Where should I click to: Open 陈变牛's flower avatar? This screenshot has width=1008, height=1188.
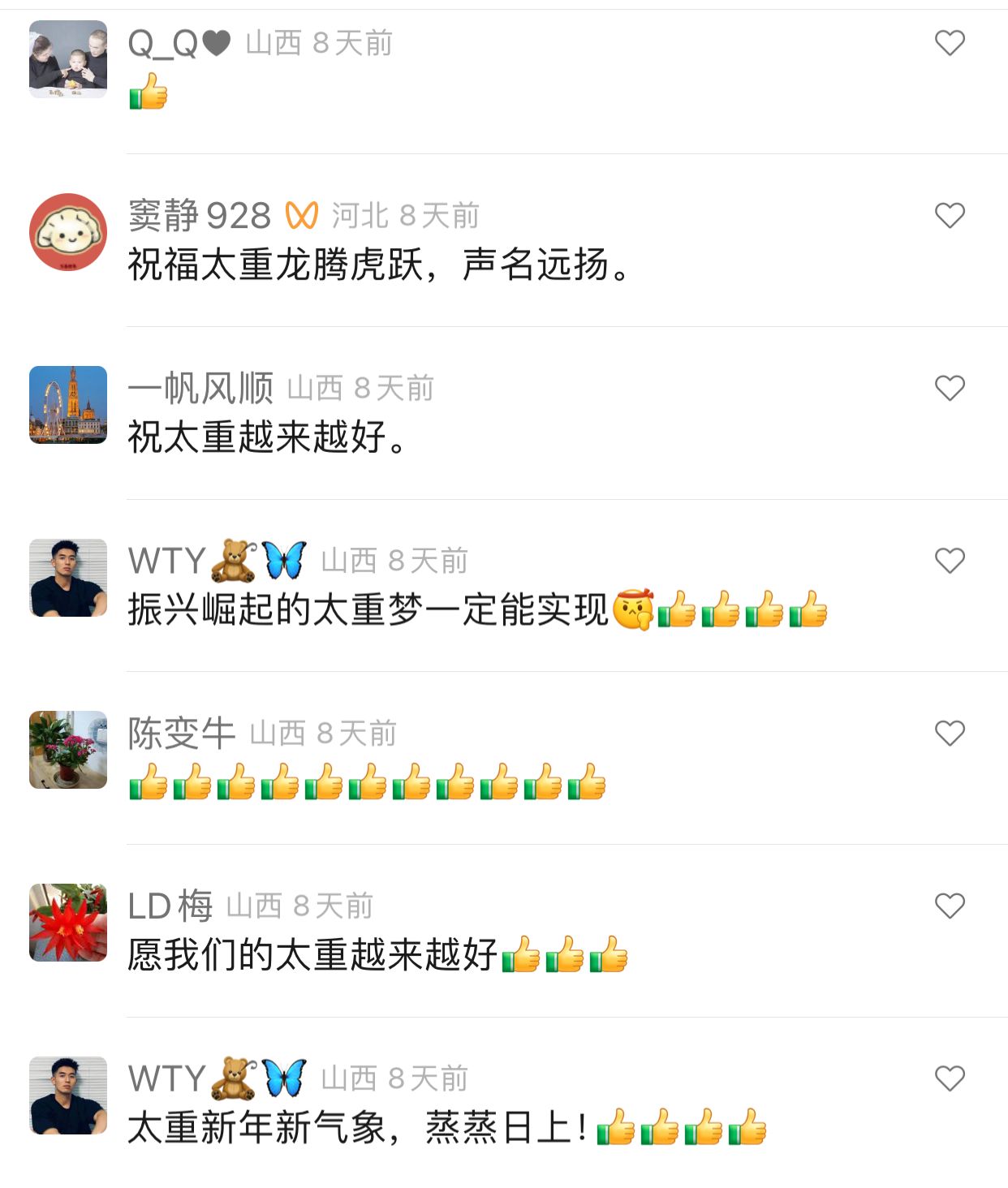68,750
